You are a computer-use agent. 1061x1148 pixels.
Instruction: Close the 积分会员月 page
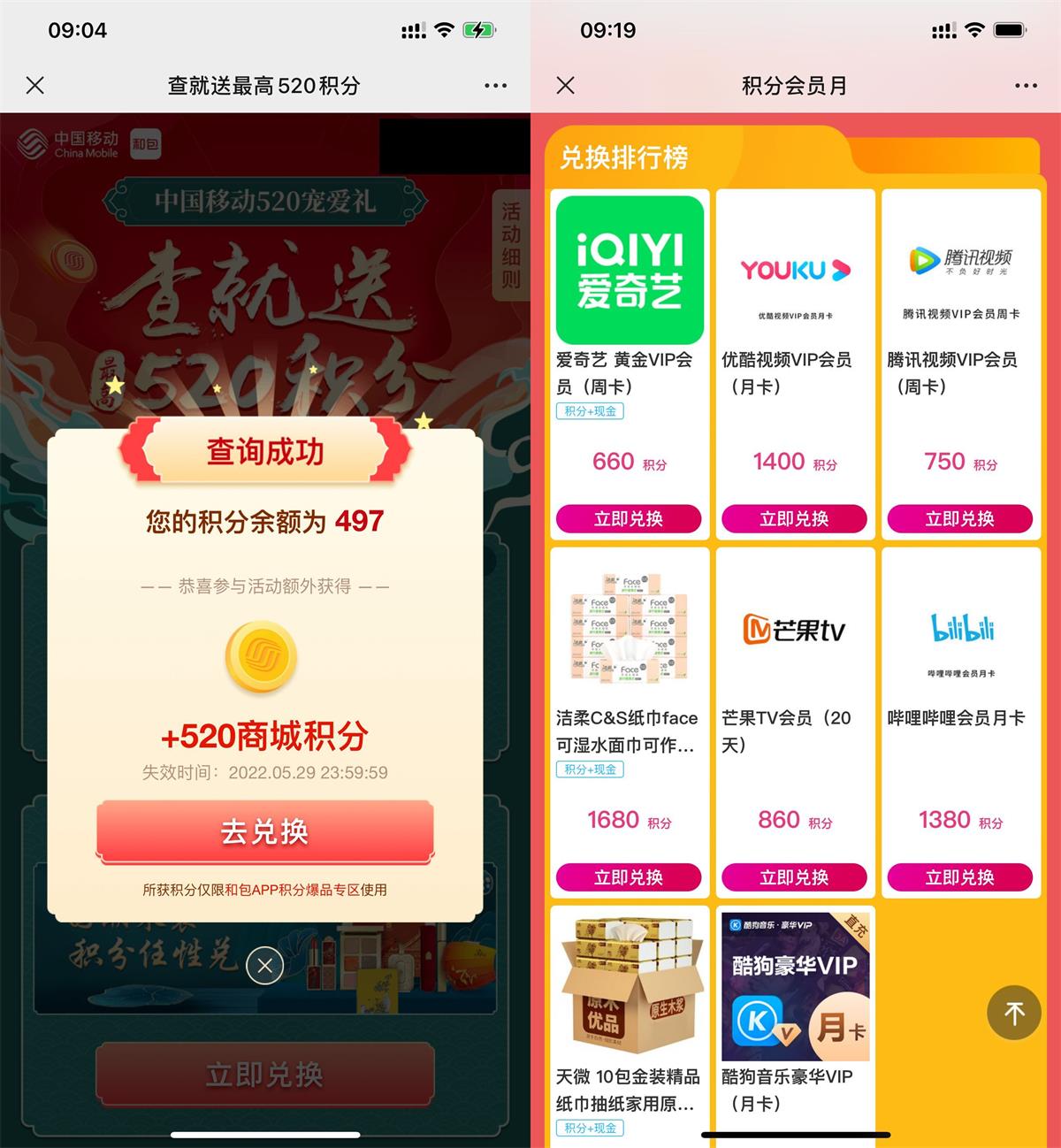[x=566, y=86]
